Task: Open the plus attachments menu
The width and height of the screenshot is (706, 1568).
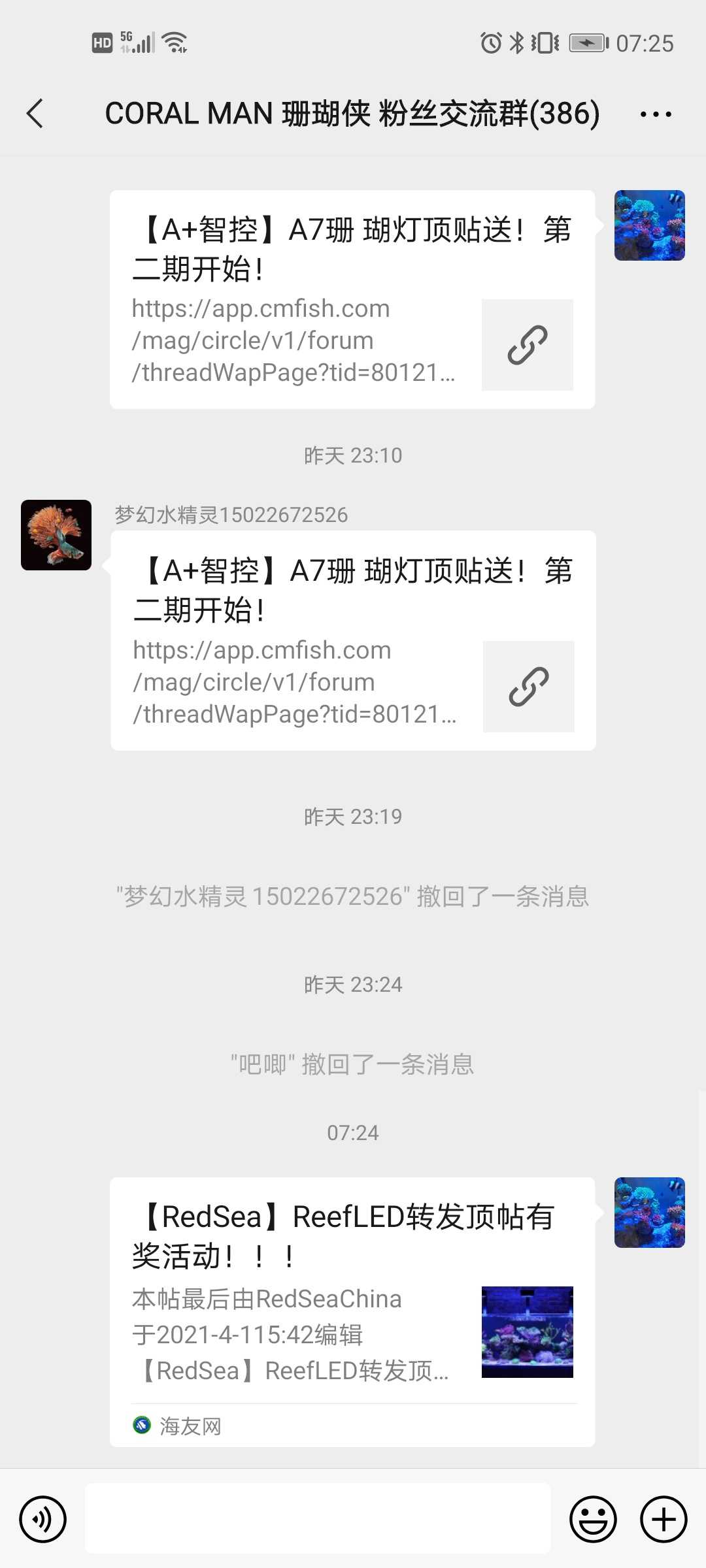Action: pos(663,1519)
